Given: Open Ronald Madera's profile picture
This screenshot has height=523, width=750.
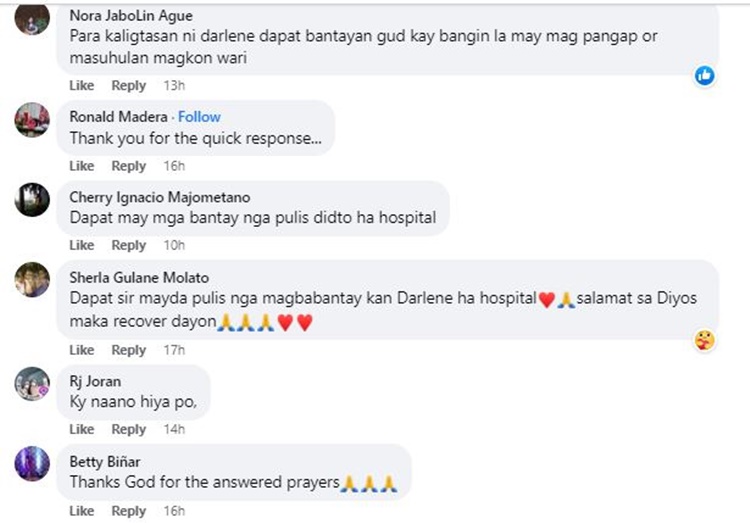Looking at the screenshot, I should click(x=32, y=120).
